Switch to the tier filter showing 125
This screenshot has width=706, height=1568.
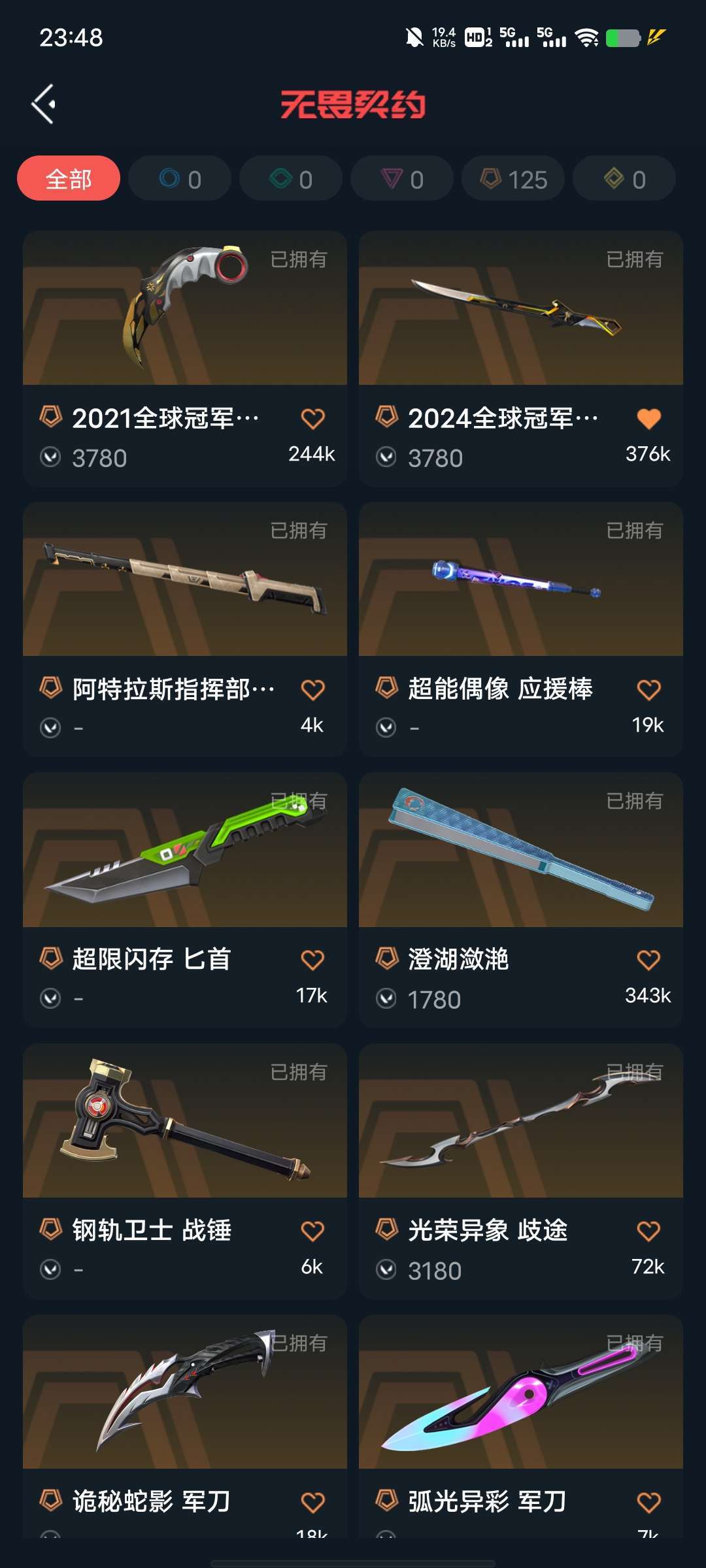click(513, 178)
